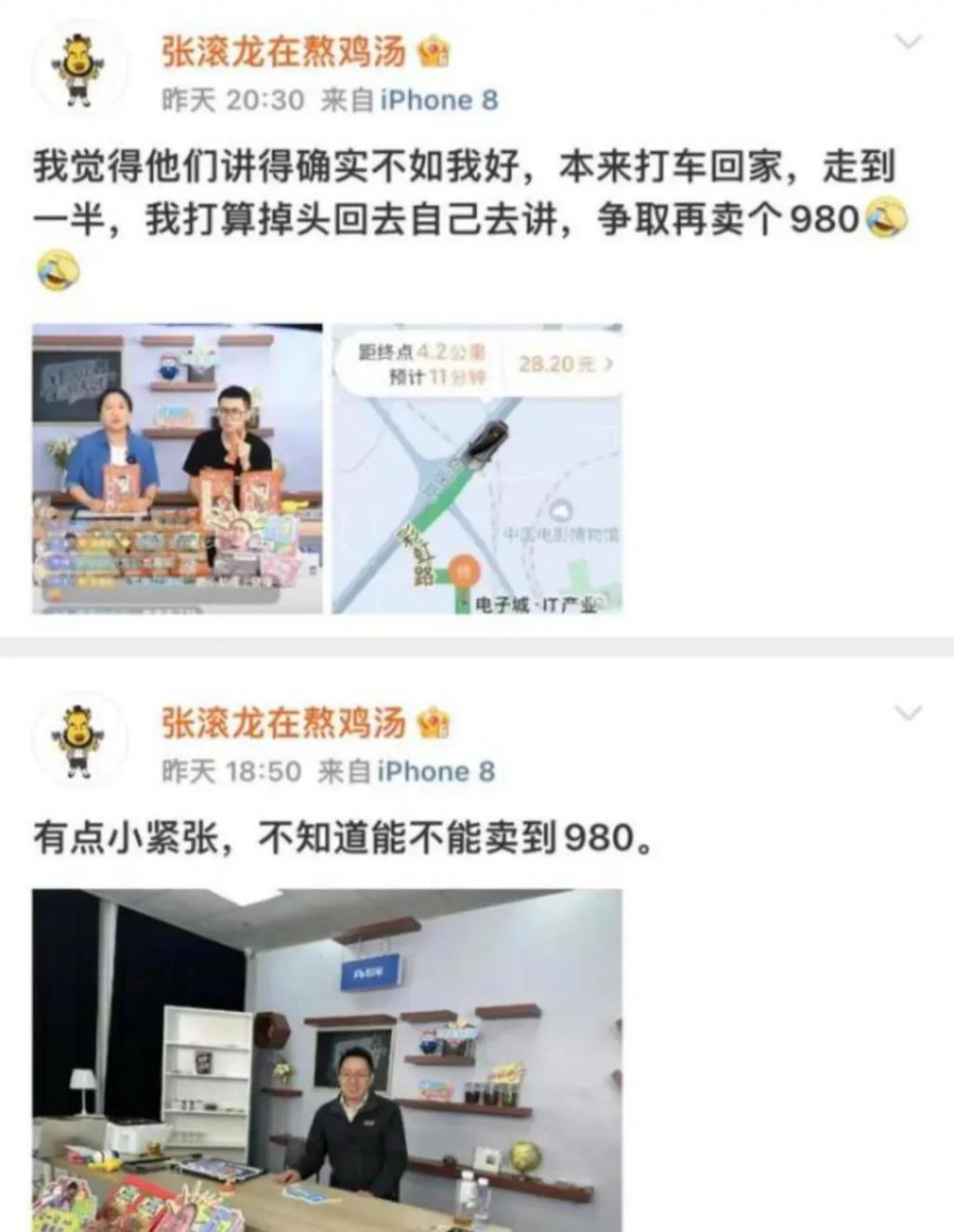Open the dropdown arrow on the 18:50 post
The width and height of the screenshot is (954, 1232).
pyautogui.click(x=907, y=713)
